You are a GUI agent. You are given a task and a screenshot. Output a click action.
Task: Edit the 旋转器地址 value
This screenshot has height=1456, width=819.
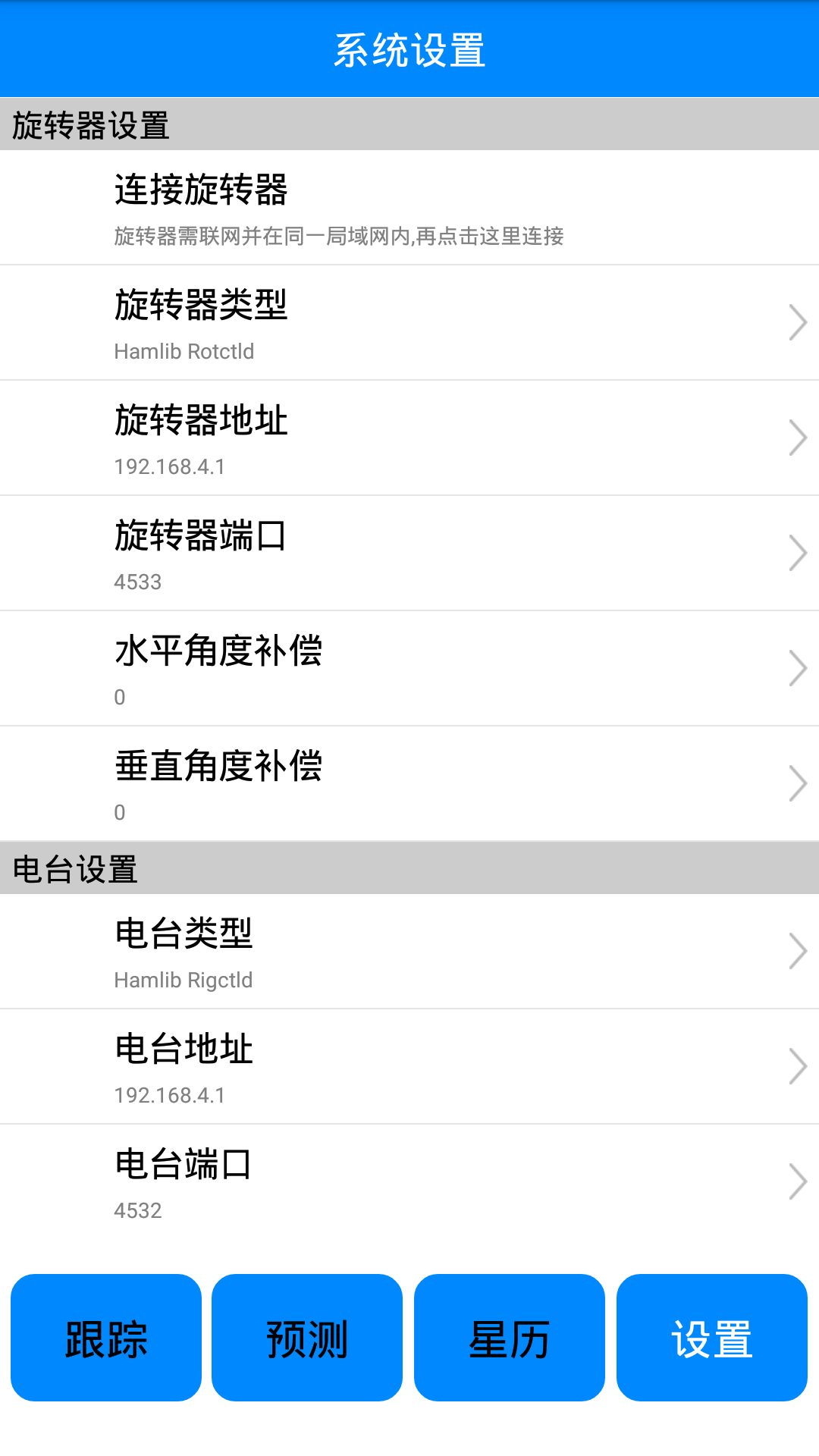(409, 438)
